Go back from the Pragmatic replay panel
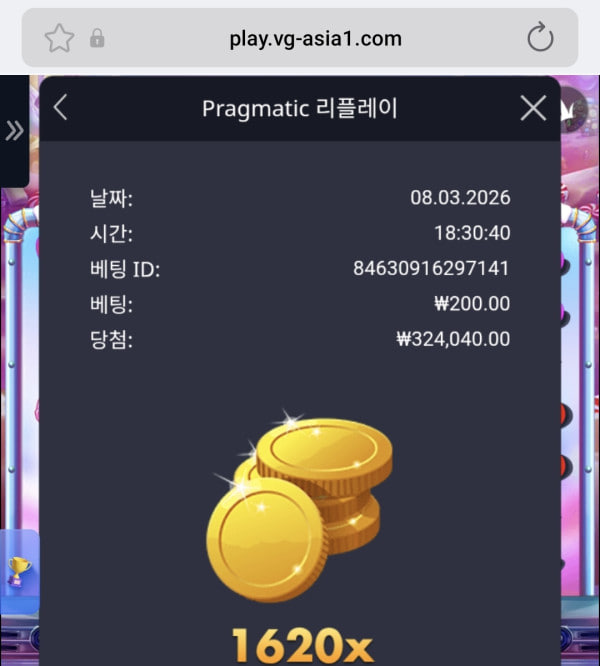Image resolution: width=600 pixels, height=666 pixels. click(61, 108)
